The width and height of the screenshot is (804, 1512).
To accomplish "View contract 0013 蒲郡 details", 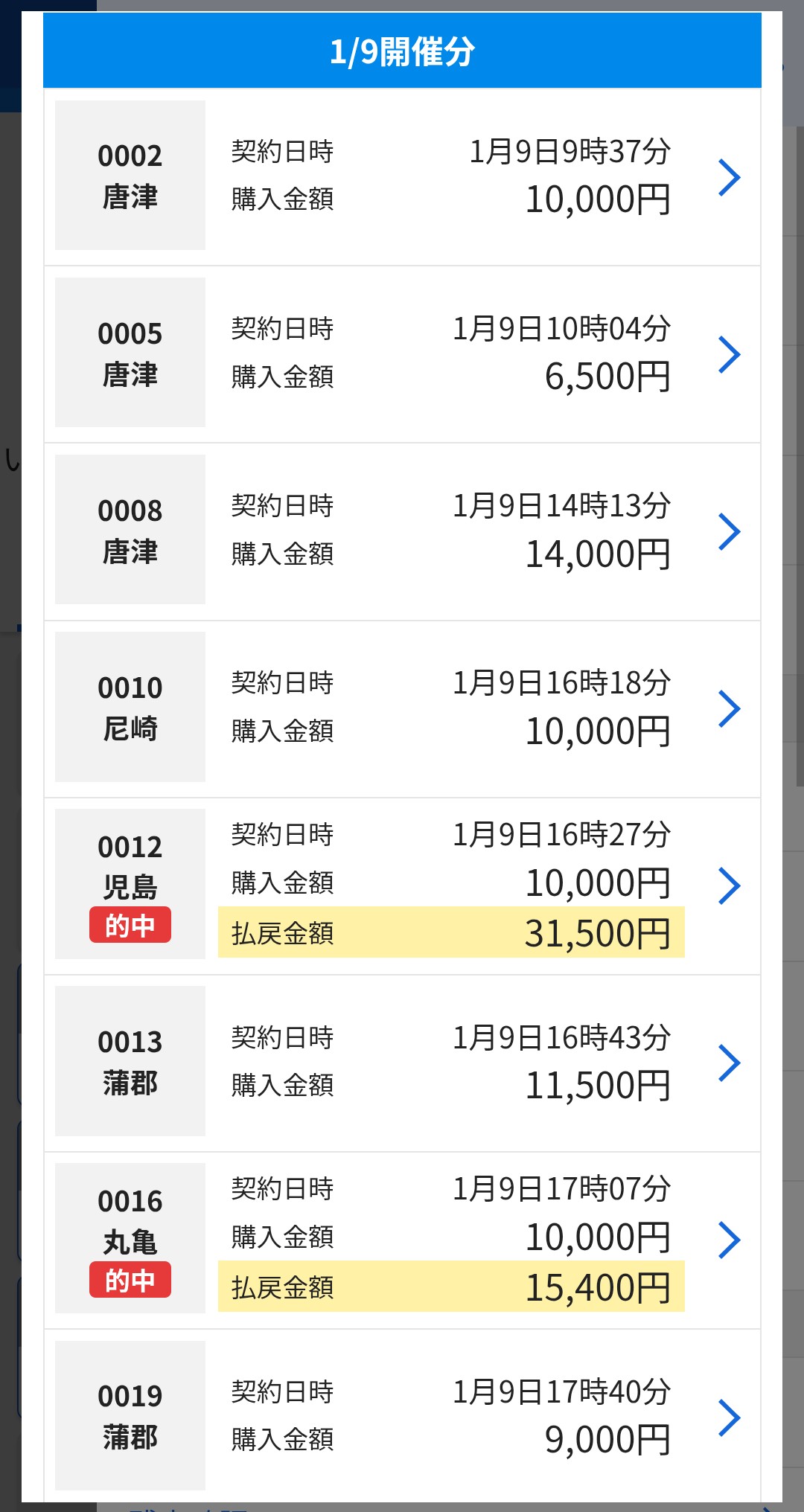I will (x=402, y=1062).
